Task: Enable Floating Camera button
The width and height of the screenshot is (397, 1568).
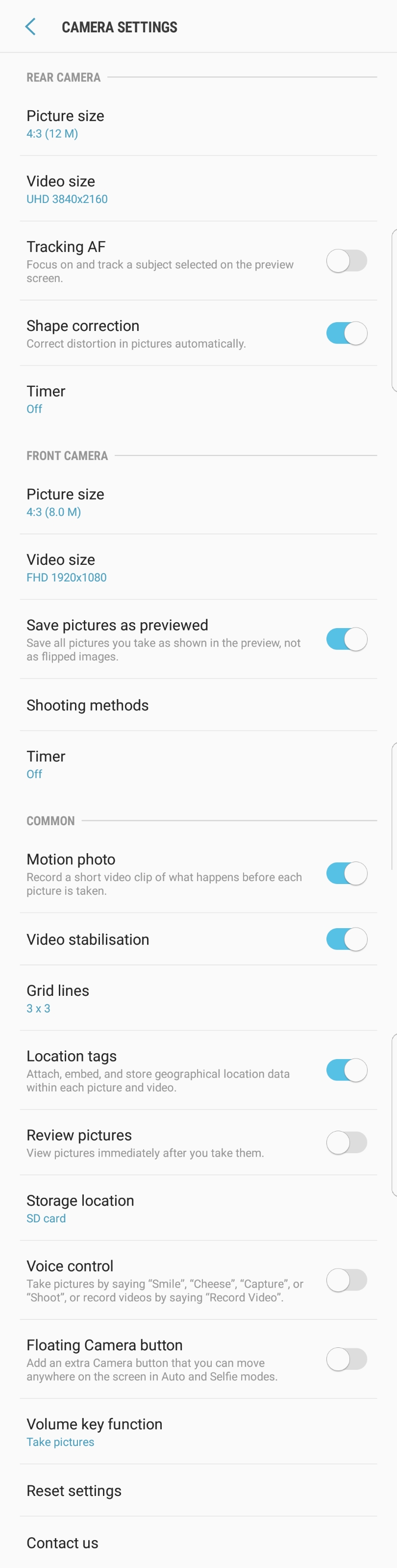Action: [347, 1359]
